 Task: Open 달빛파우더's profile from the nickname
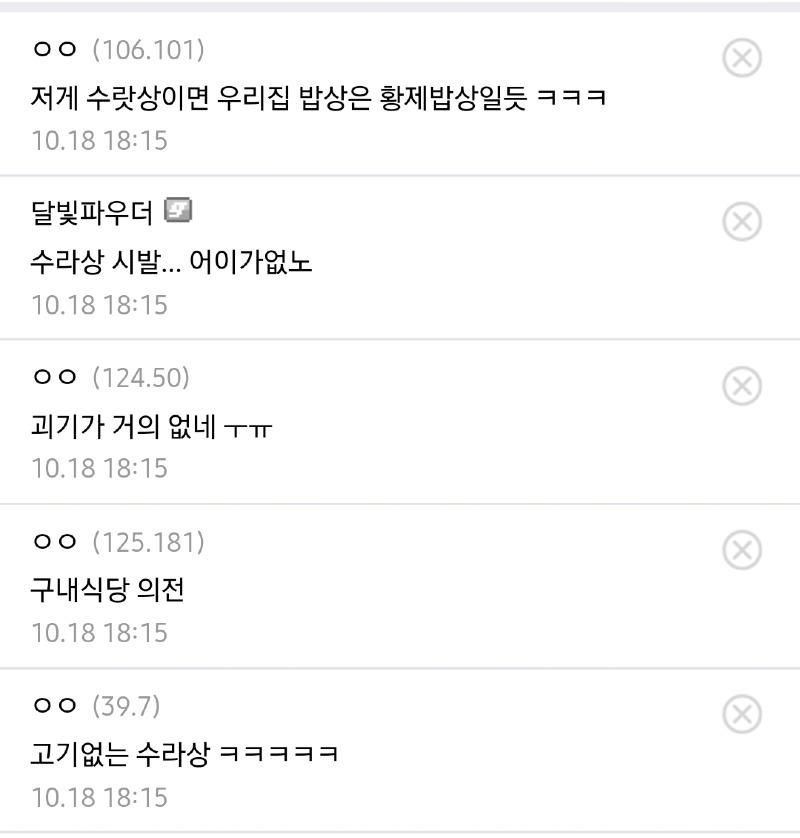tap(92, 213)
